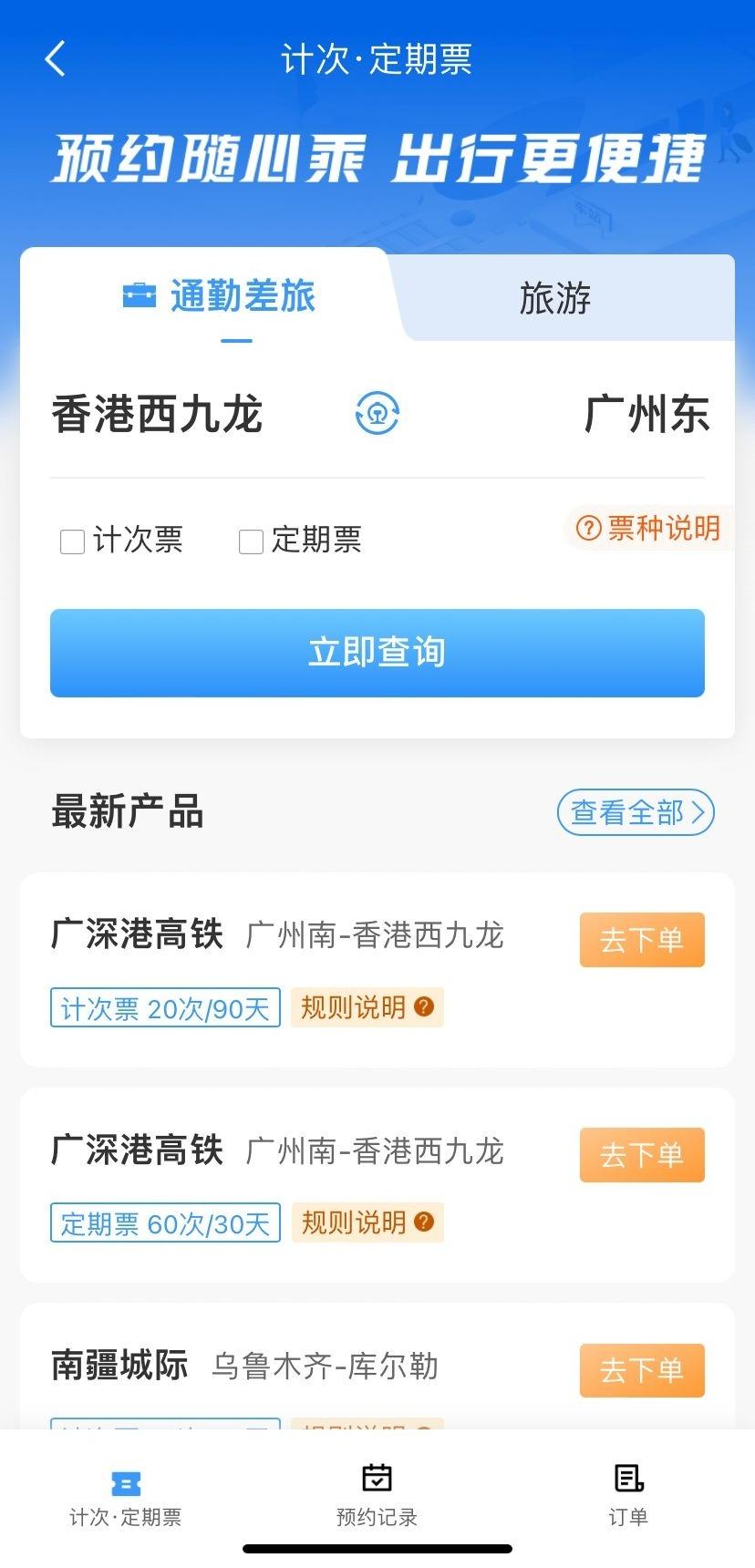Tap 立即查询 to search
This screenshot has width=755, height=1568.
[x=377, y=653]
